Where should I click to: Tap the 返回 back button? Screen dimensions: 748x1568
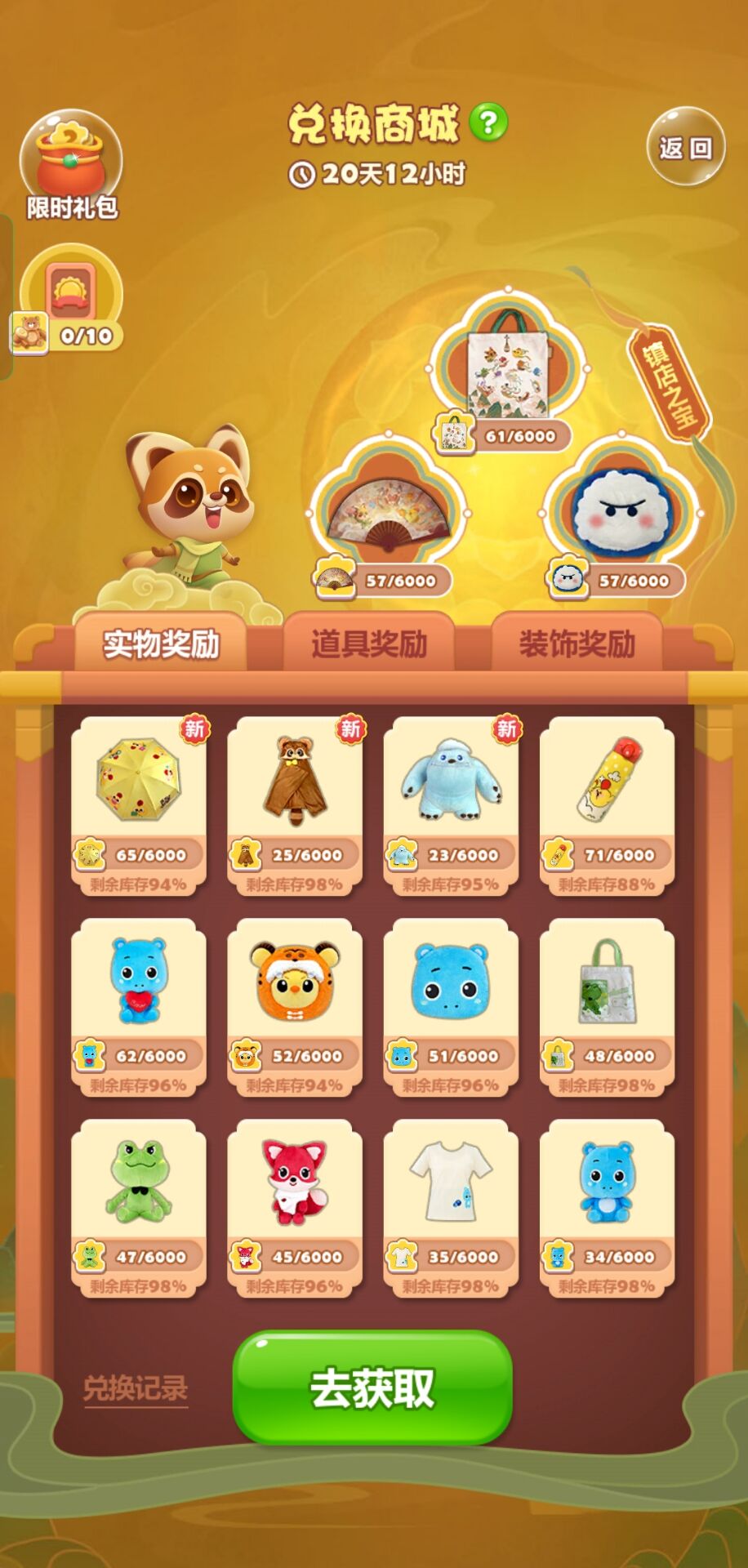tap(685, 148)
